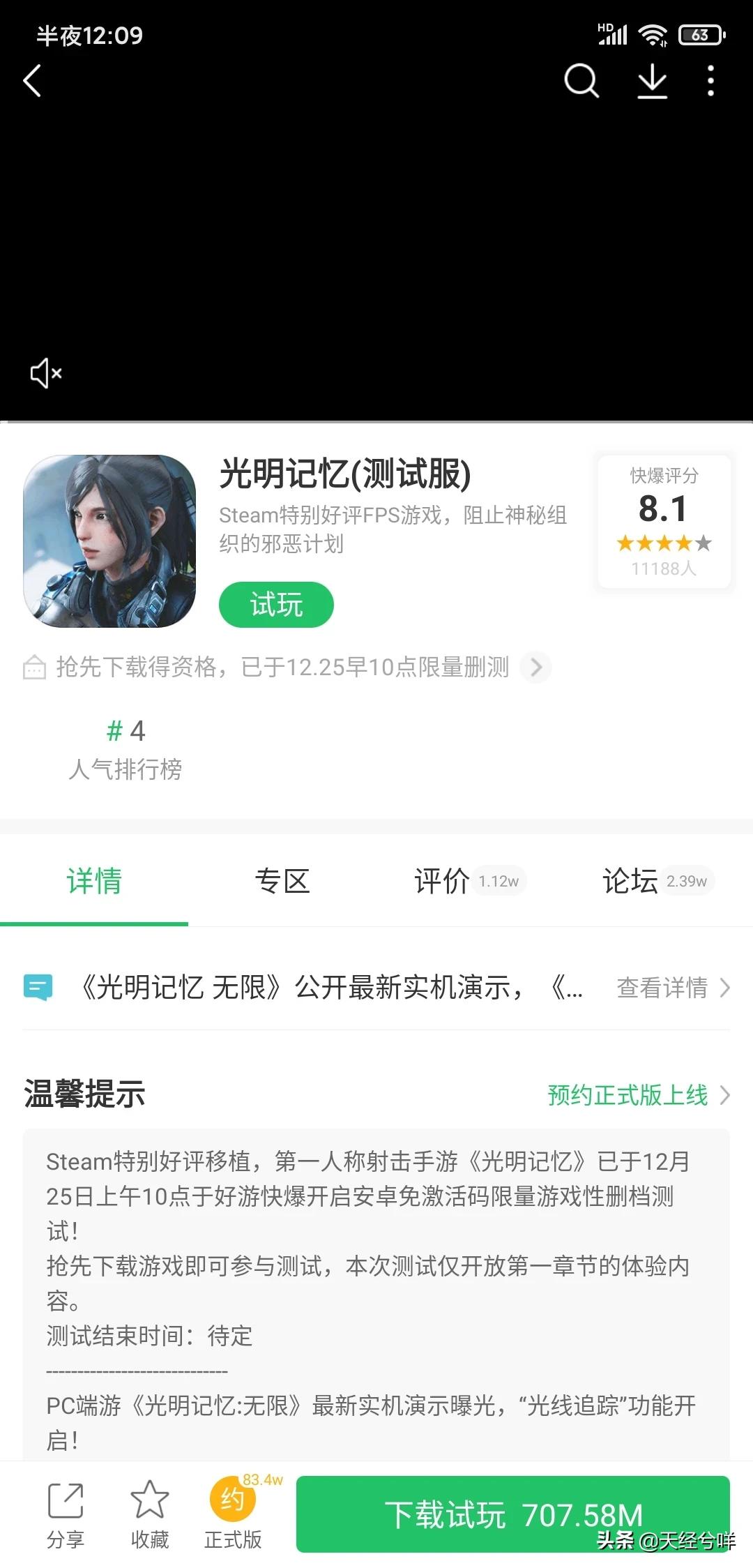This screenshot has height=1568, width=753.
Task: Expand the 抢先下载得资格 notice arrow
Action: tap(535, 668)
